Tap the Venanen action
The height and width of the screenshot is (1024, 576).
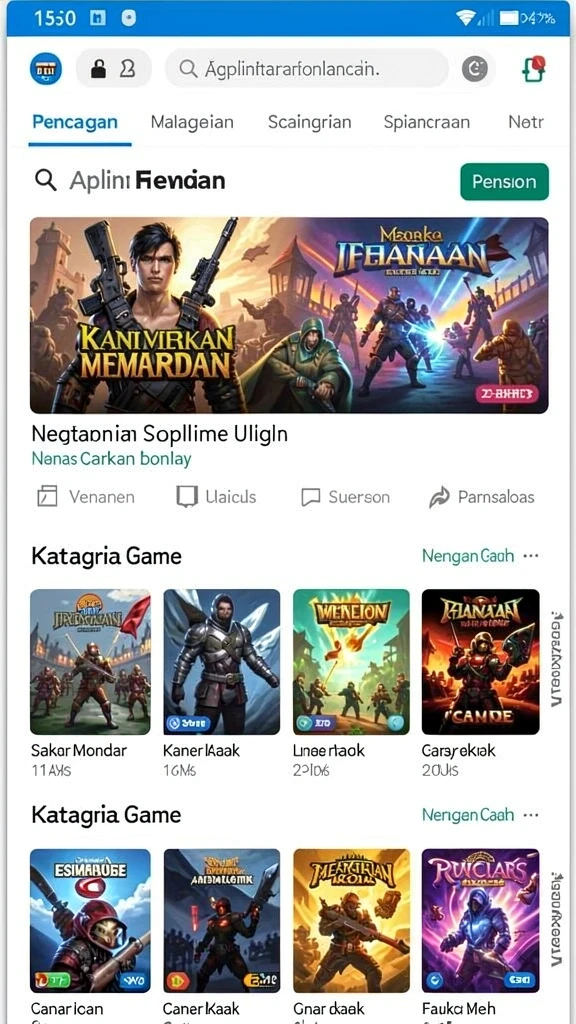[x=86, y=497]
